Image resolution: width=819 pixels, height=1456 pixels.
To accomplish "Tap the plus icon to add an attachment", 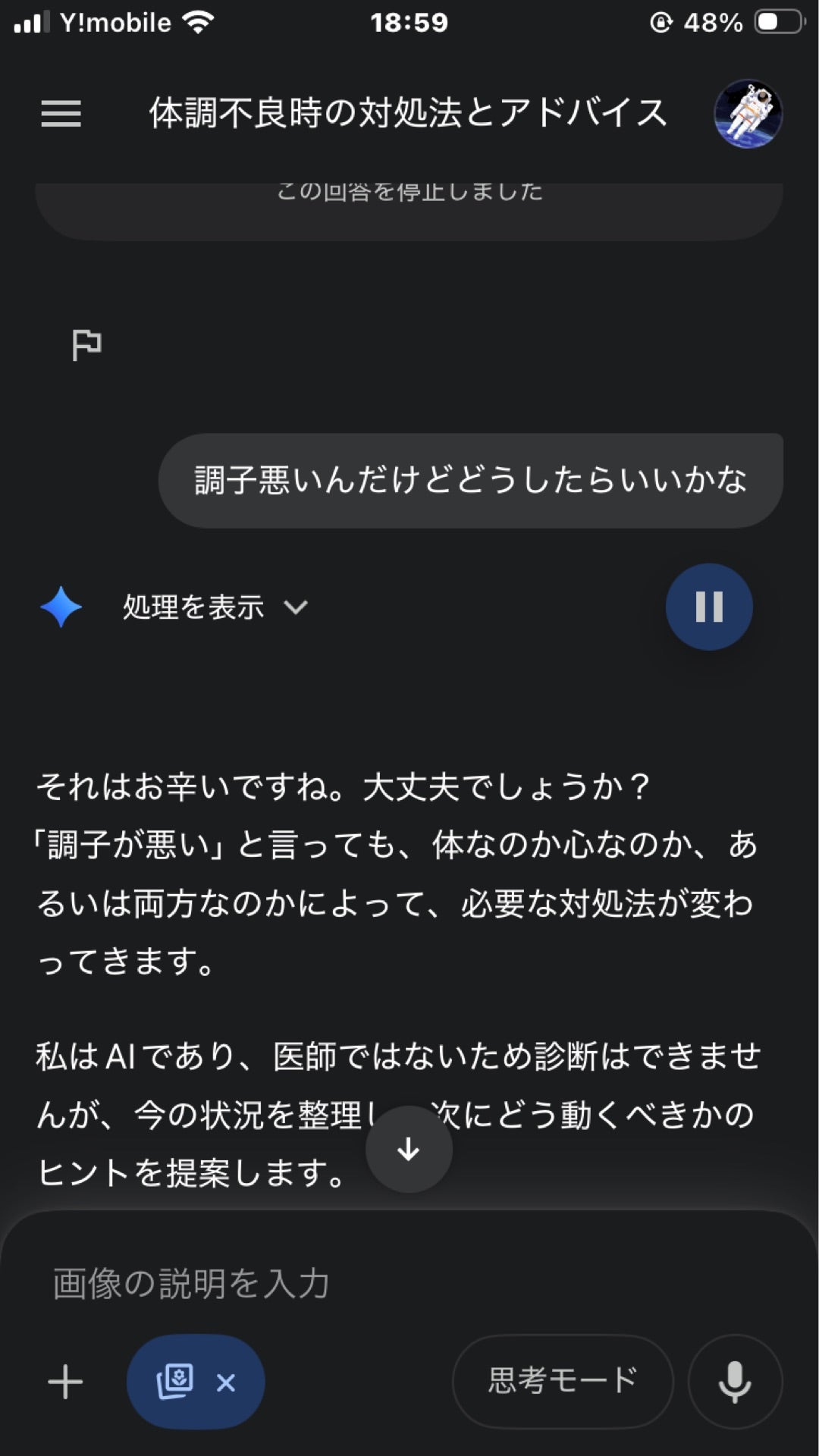I will (65, 1380).
